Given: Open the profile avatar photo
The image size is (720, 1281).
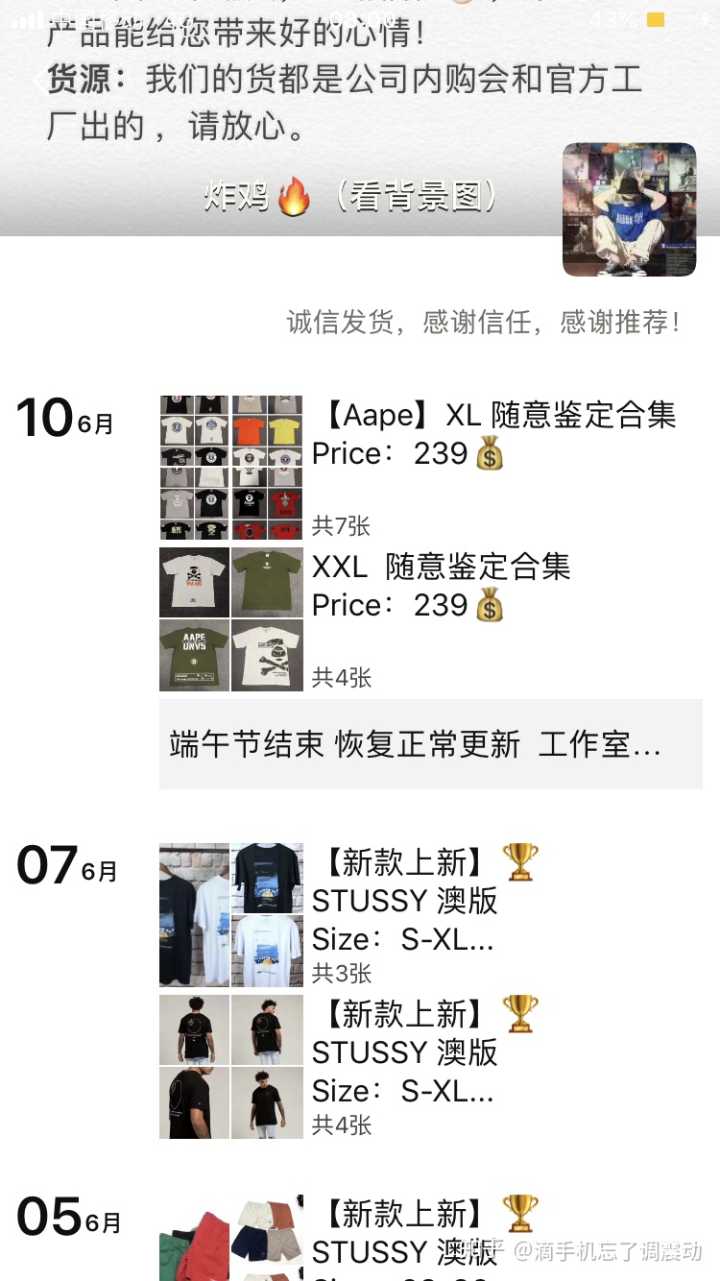Looking at the screenshot, I should 629,209.
